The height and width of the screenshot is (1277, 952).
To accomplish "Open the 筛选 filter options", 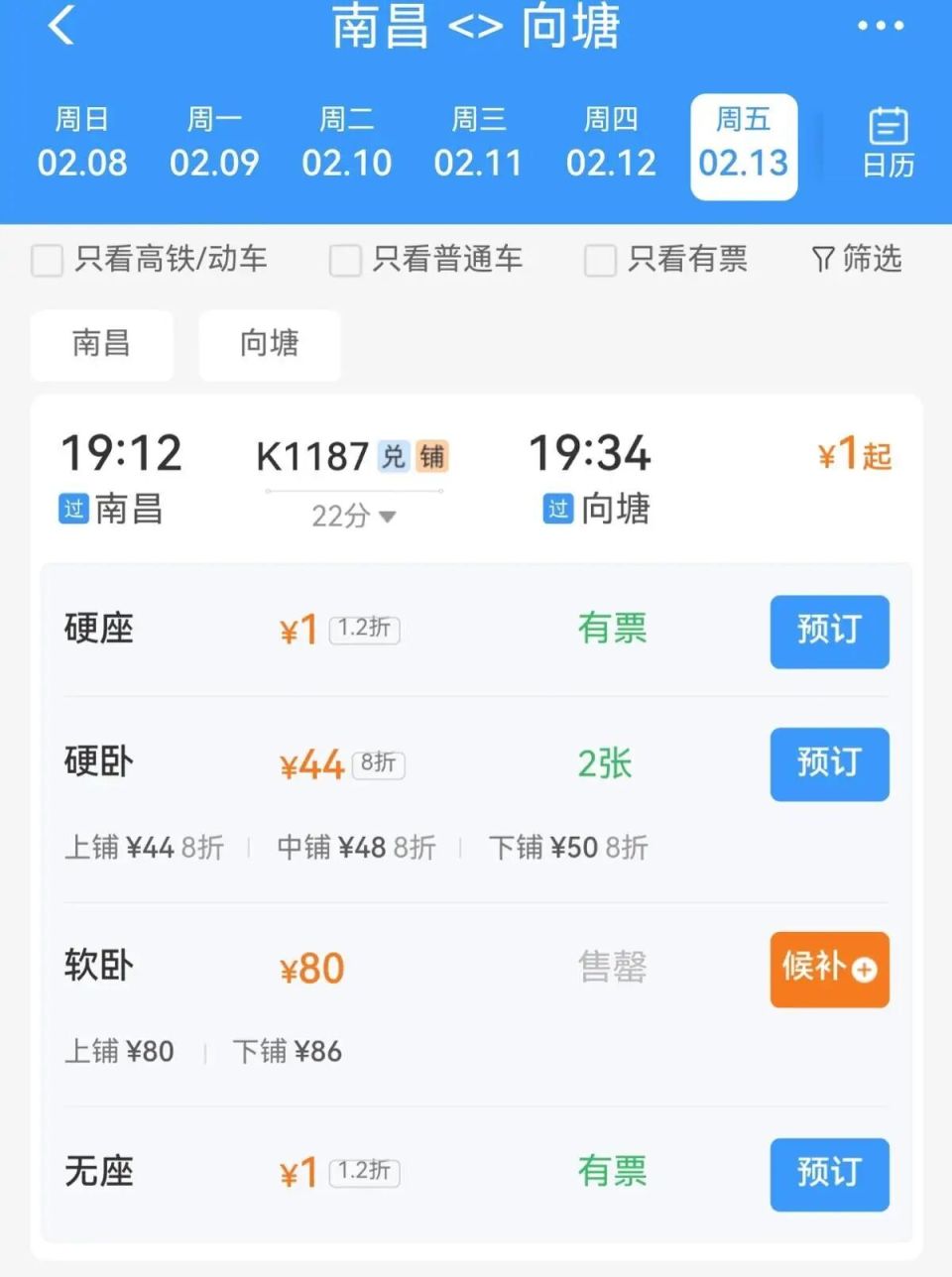I will coord(857,260).
